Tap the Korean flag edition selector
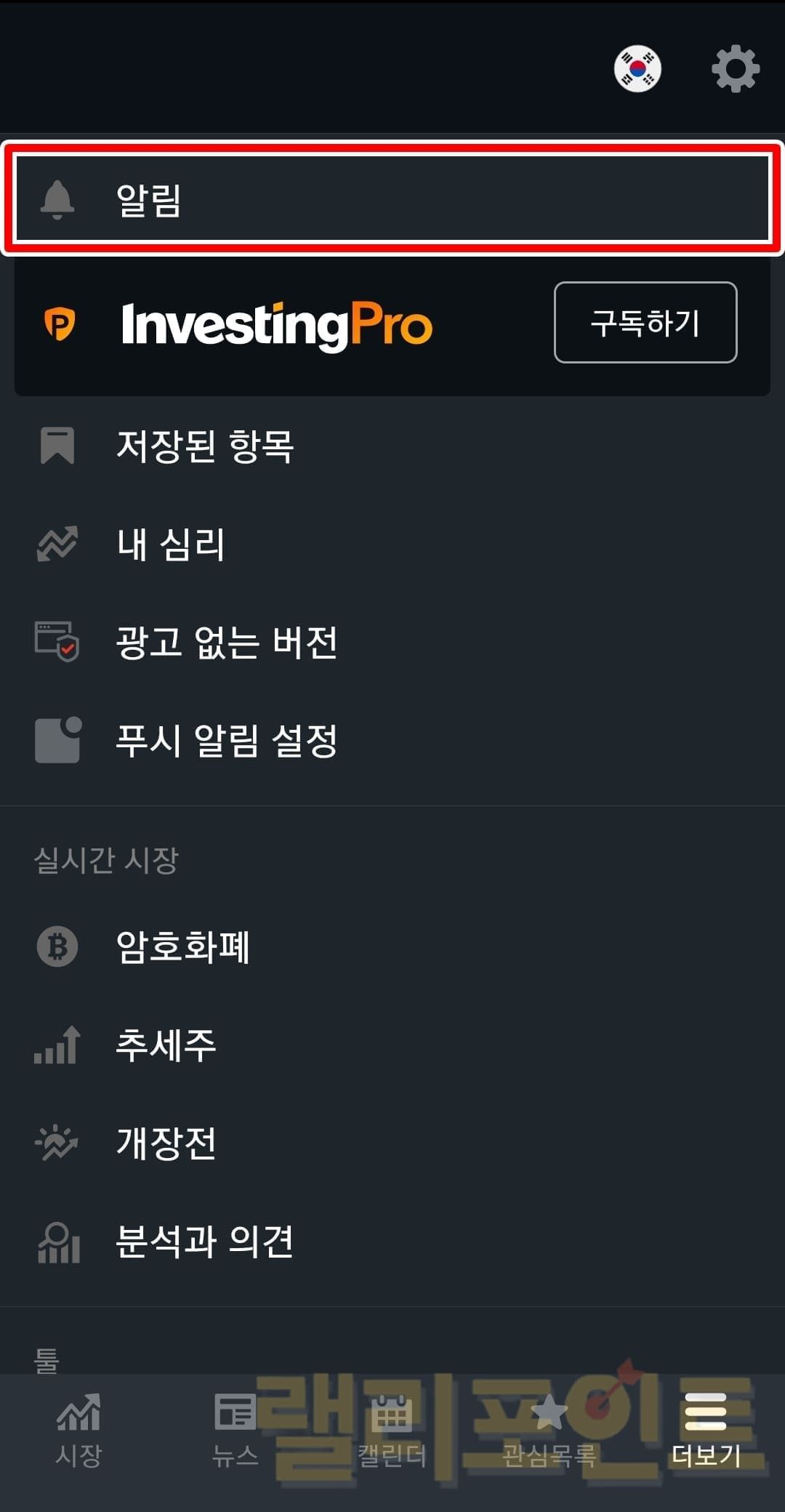The width and height of the screenshot is (785, 1512). [x=637, y=69]
